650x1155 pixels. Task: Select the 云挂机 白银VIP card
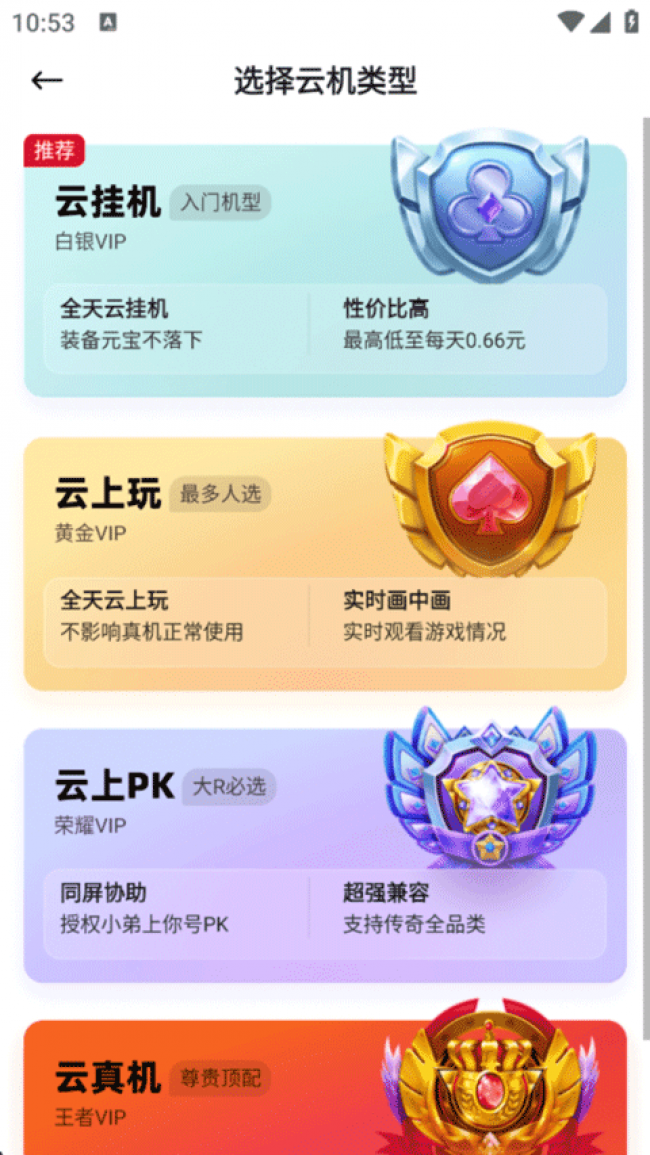click(324, 270)
